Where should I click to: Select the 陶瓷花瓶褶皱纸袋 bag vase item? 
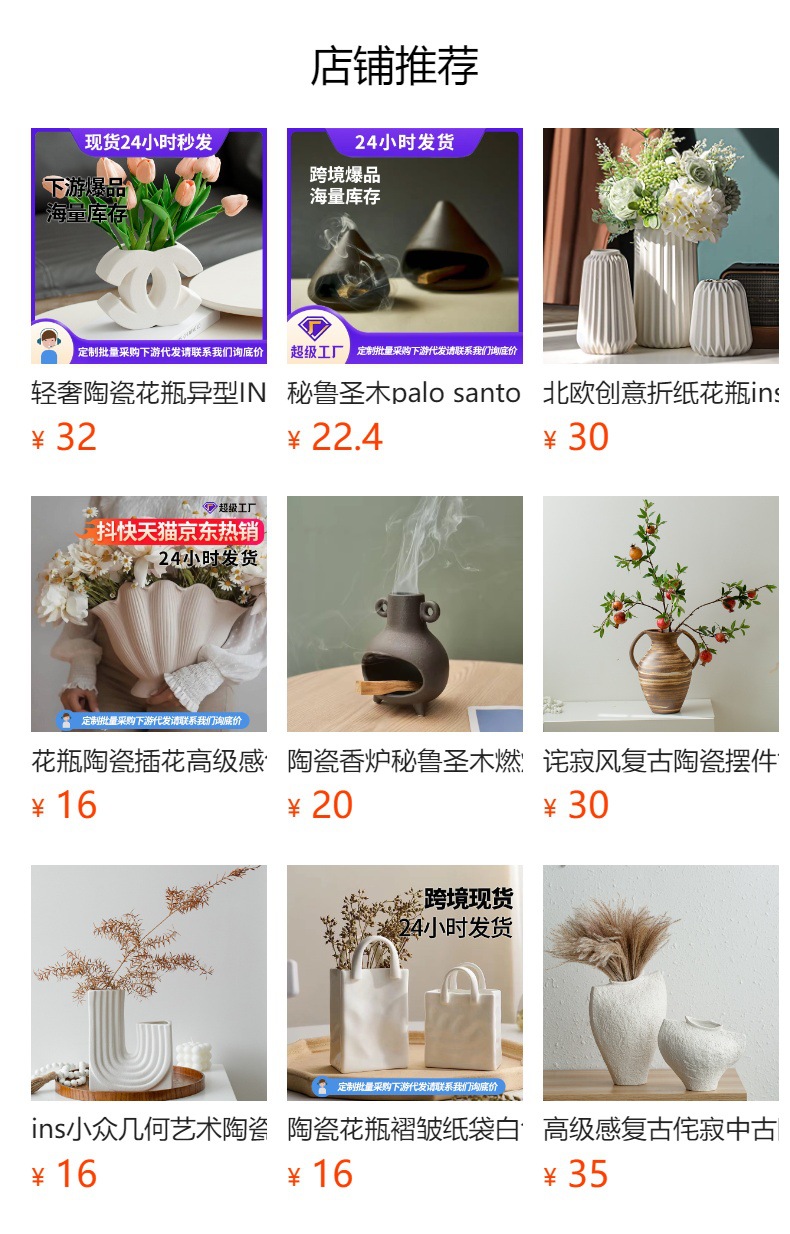tap(404, 983)
